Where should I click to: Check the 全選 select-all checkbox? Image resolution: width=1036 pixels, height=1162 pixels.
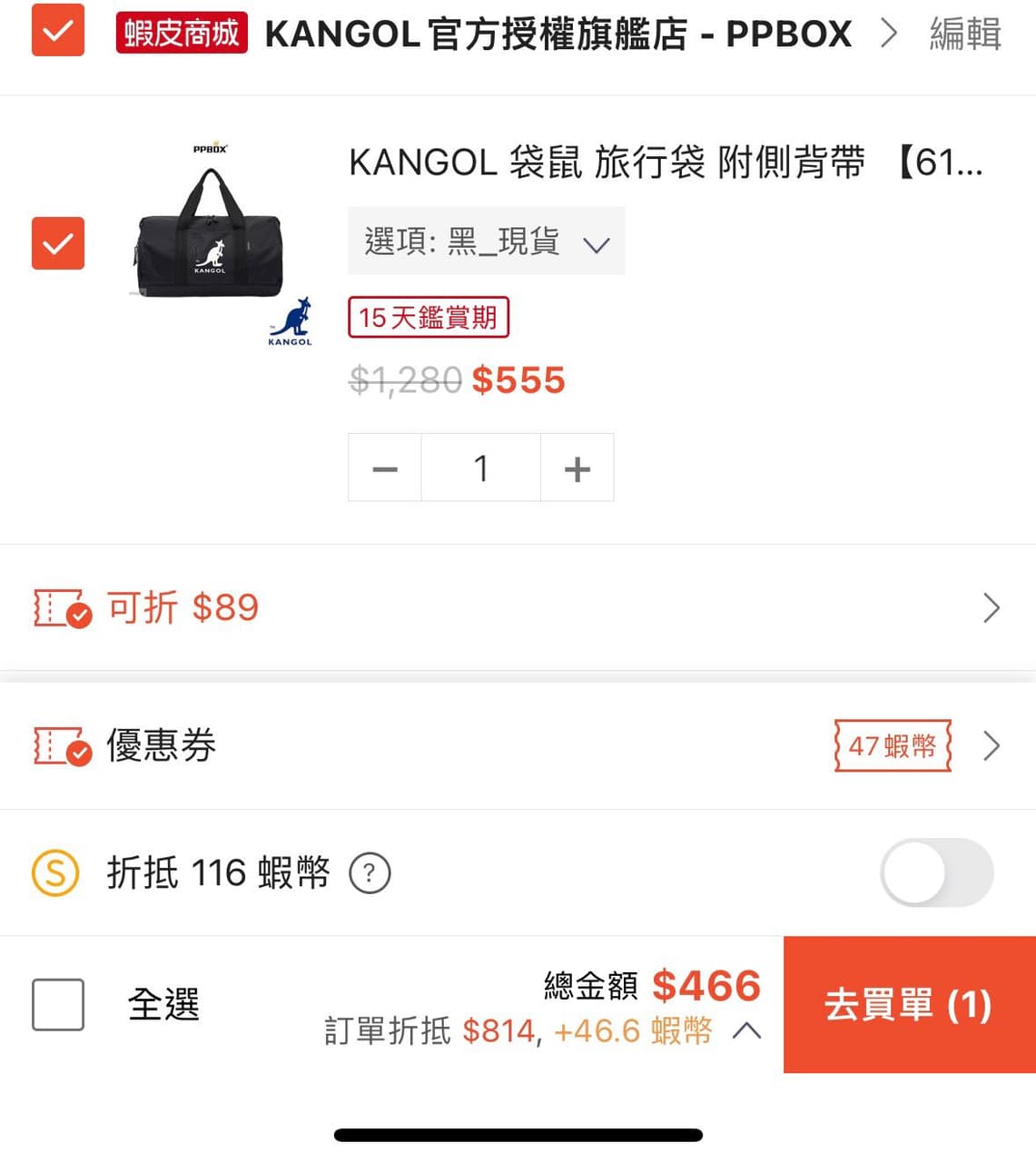pos(57,1003)
